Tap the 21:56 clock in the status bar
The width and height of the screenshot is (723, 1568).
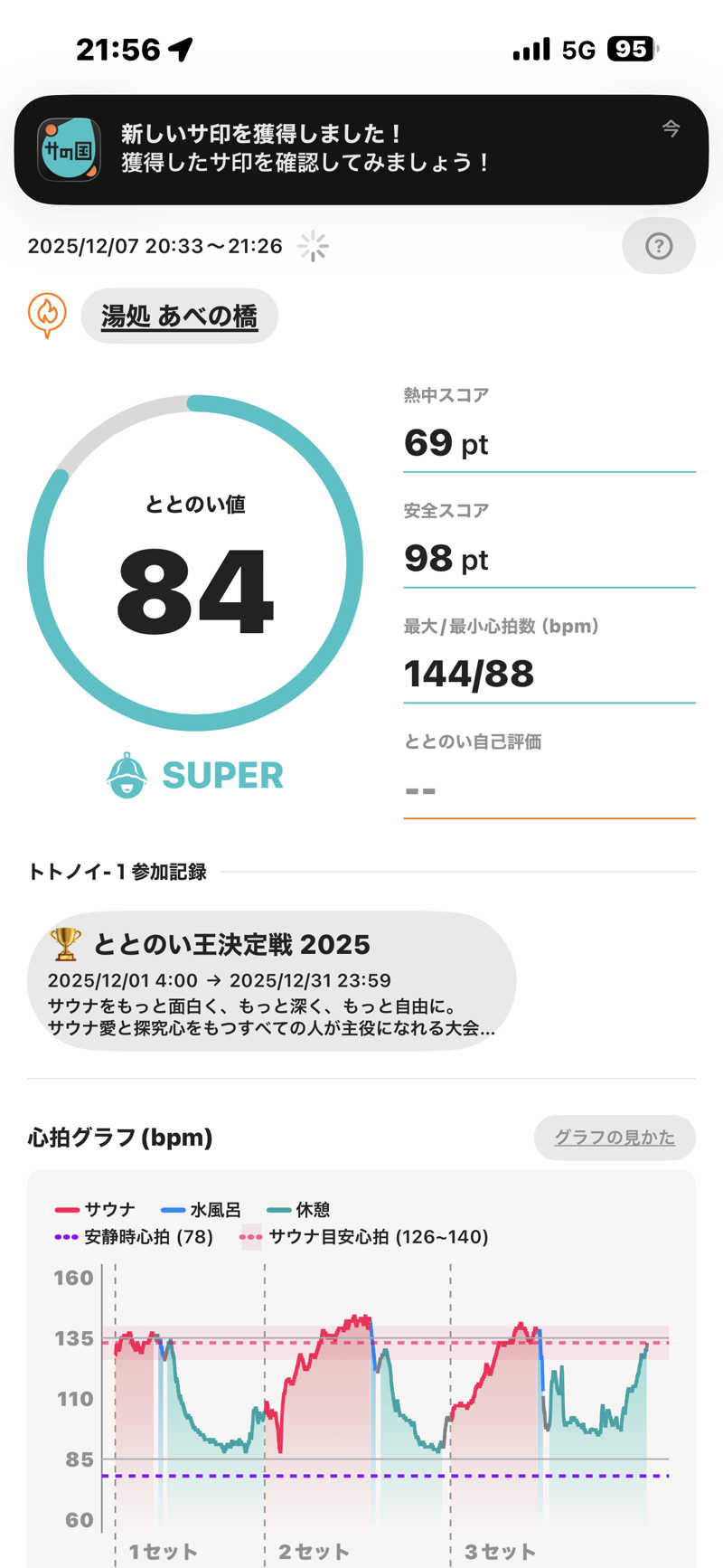118,50
